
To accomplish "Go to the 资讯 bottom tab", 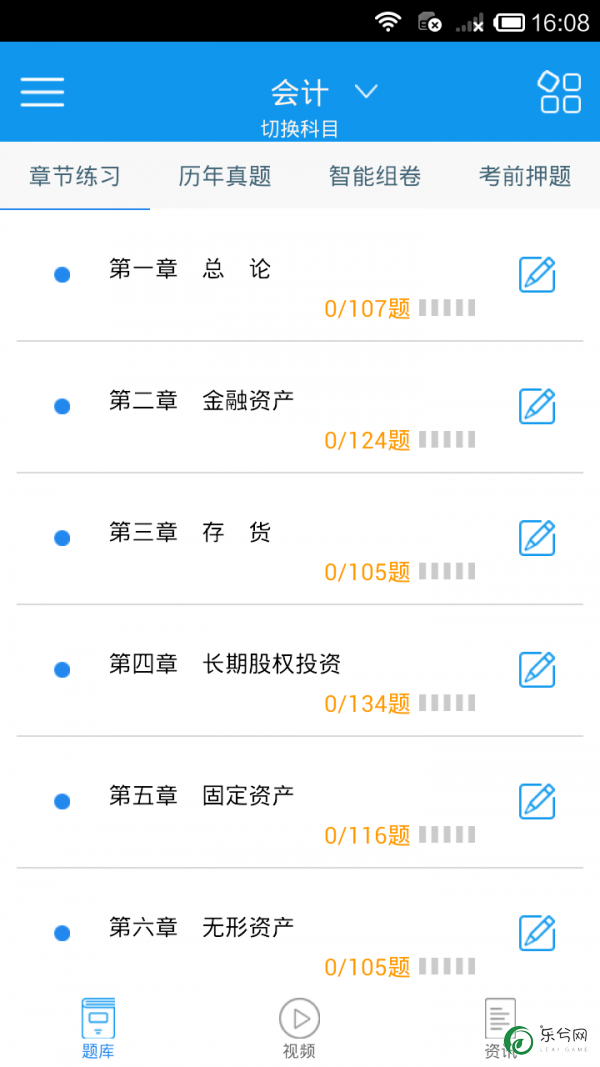I will pyautogui.click(x=501, y=1028).
